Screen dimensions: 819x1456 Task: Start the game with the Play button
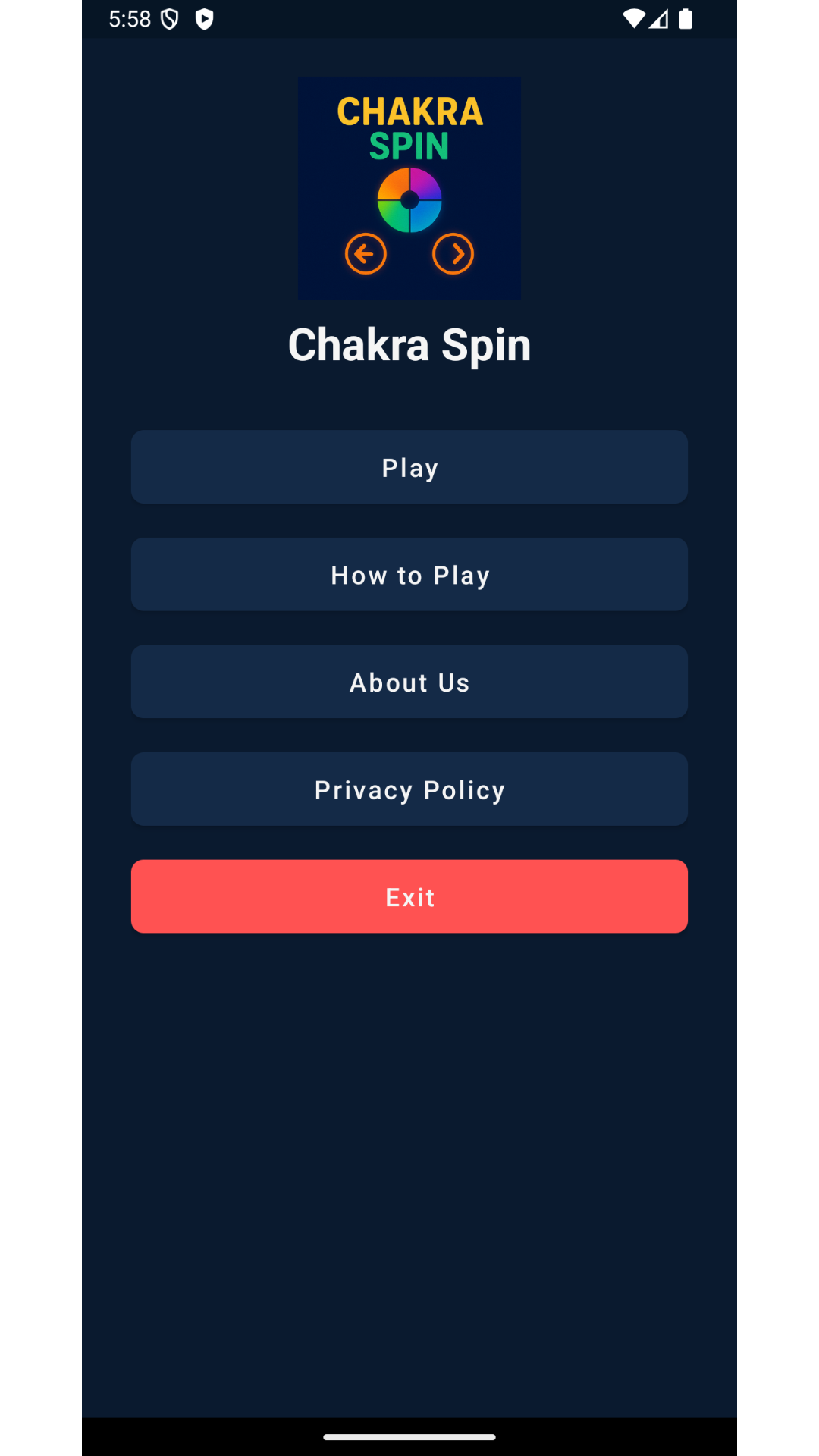click(409, 467)
